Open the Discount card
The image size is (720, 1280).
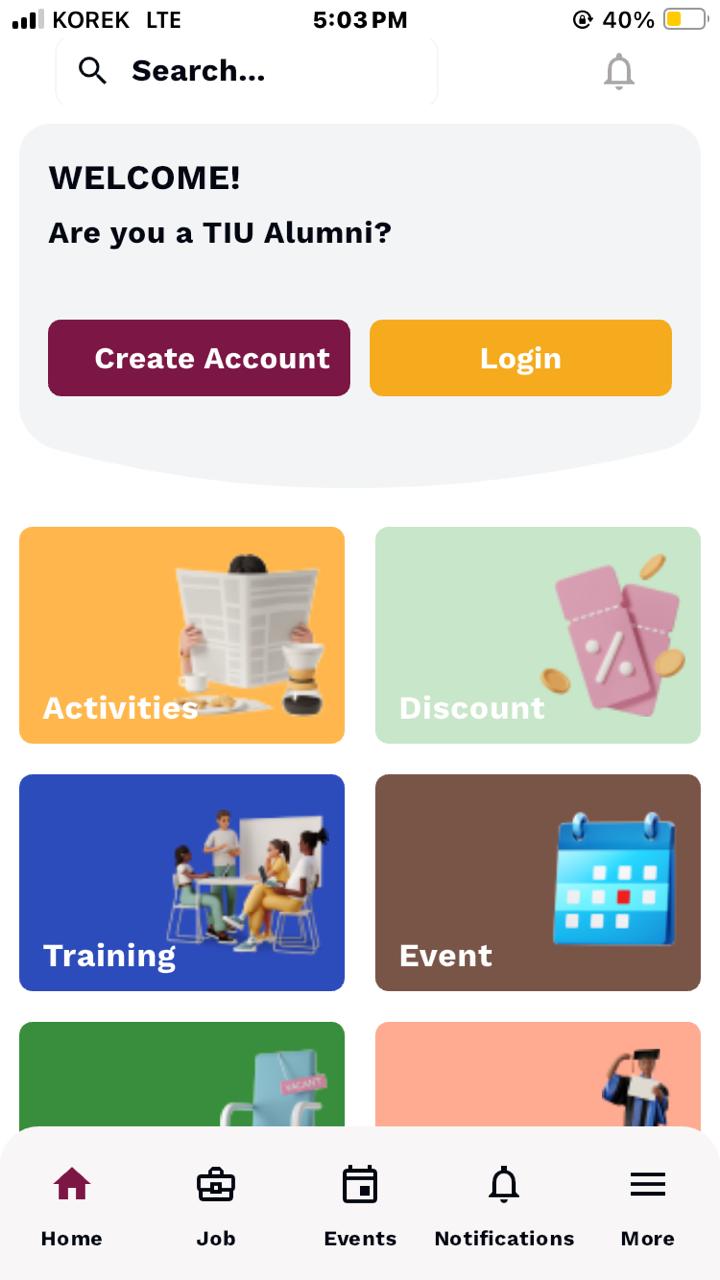pyautogui.click(x=538, y=635)
